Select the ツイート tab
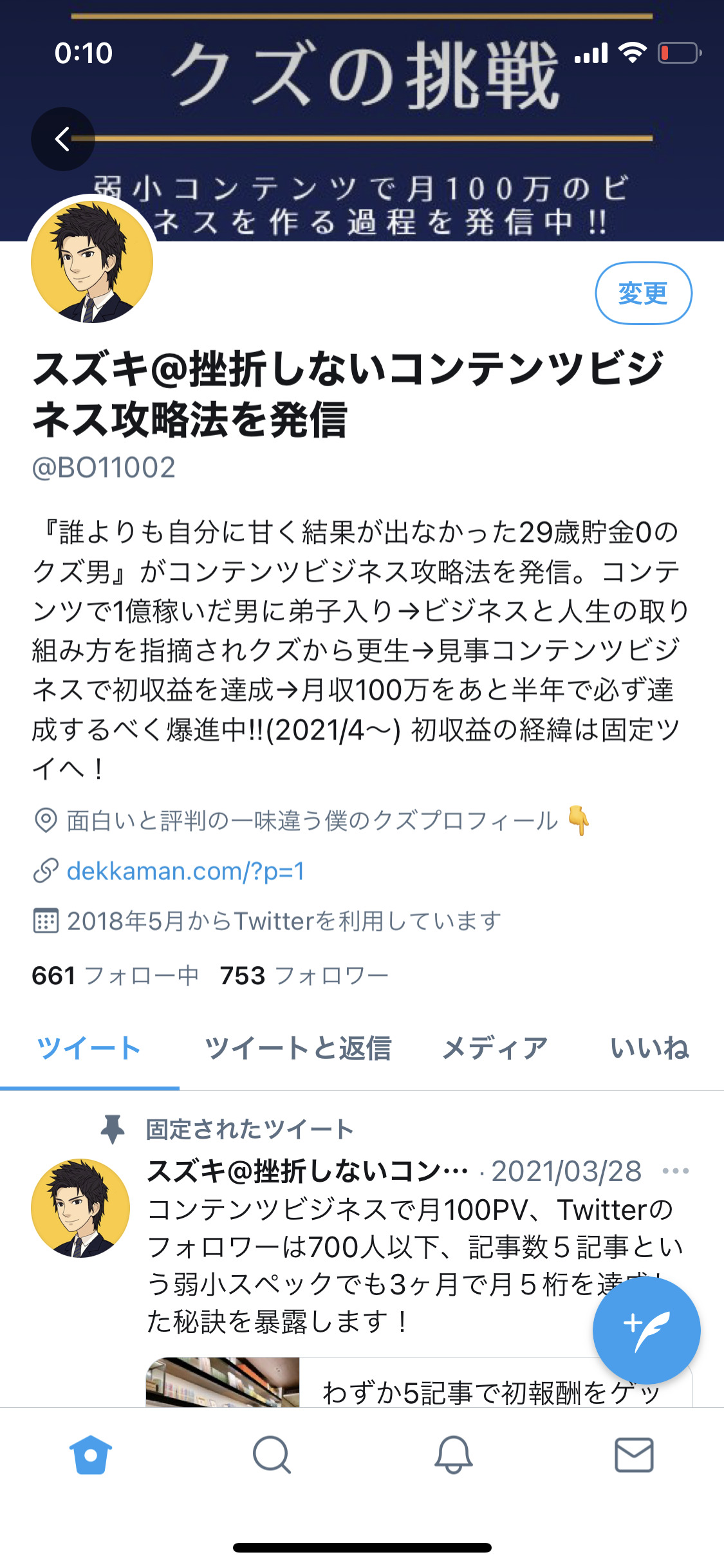Viewport: 724px width, 1568px height. (89, 1048)
